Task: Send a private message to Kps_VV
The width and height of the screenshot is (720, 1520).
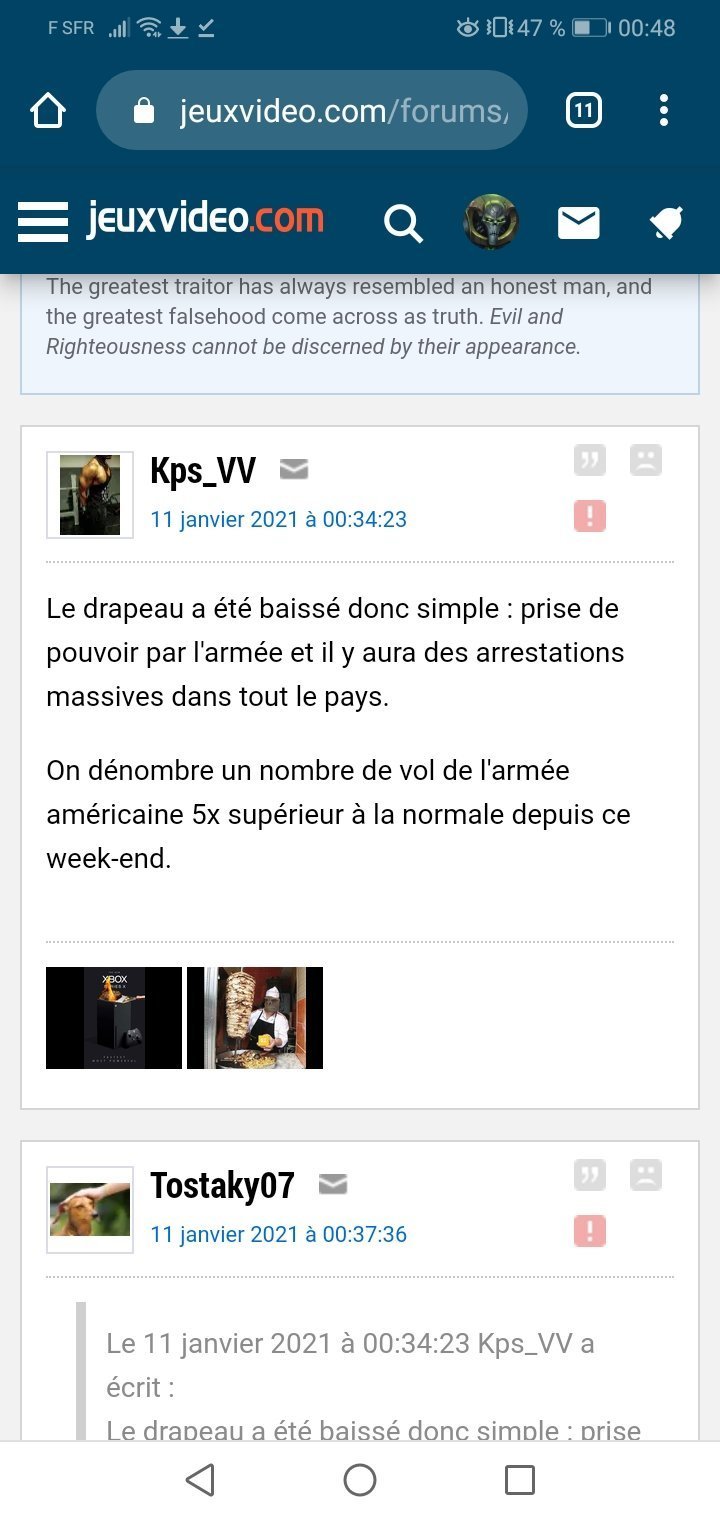Action: coord(294,468)
